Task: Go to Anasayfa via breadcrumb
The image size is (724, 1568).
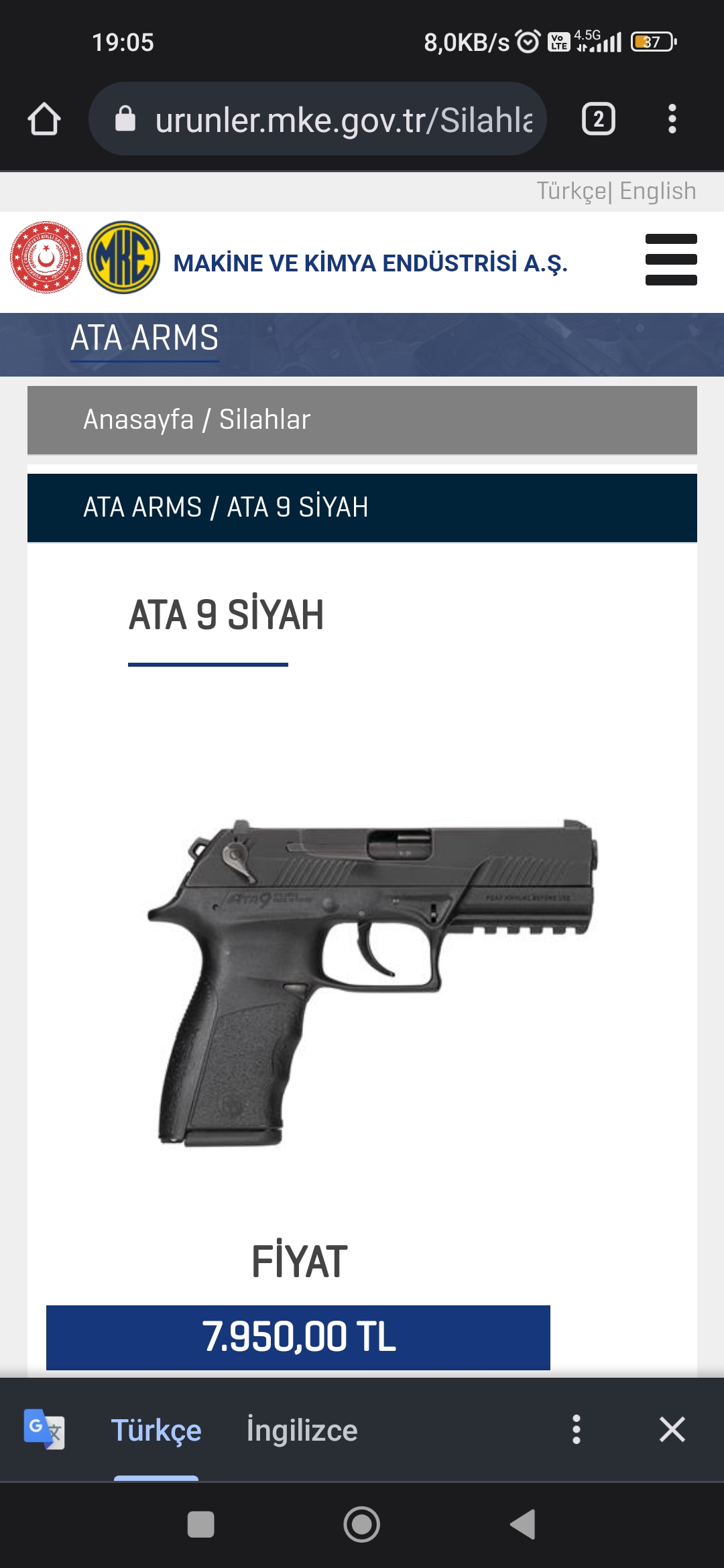Action: (138, 419)
